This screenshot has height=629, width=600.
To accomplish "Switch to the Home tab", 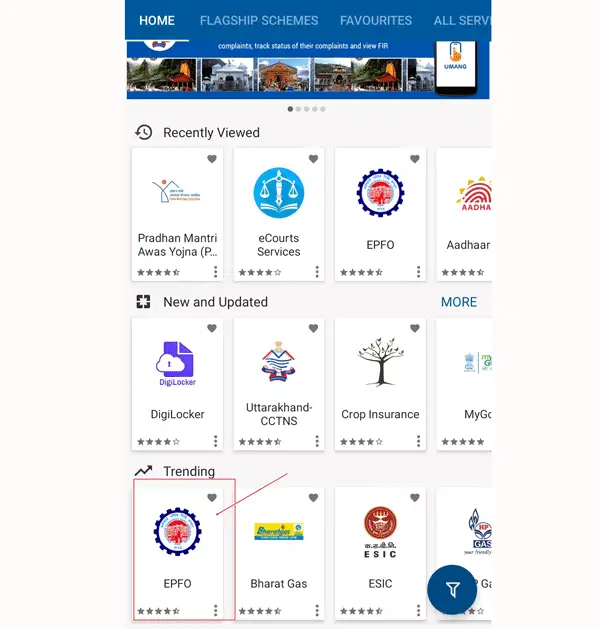I will pyautogui.click(x=157, y=20).
